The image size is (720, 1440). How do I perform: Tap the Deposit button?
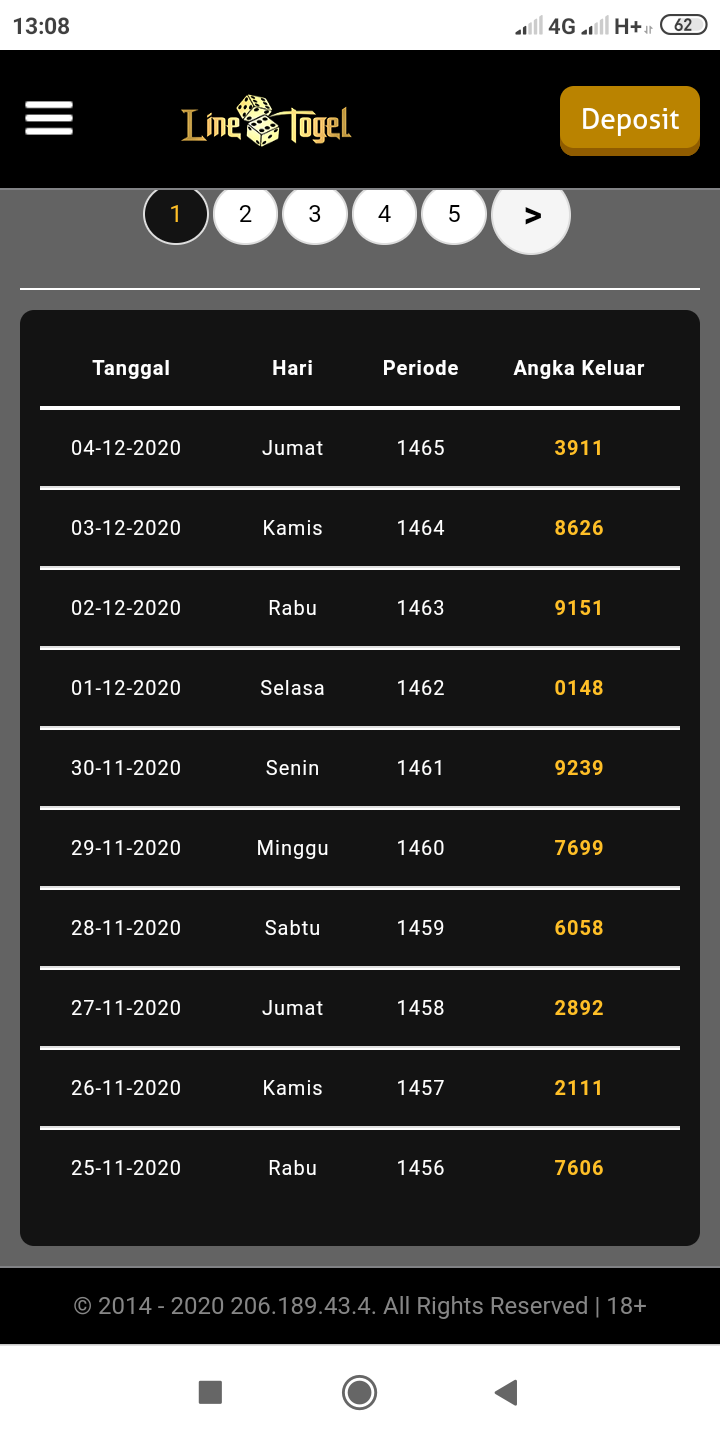[630, 119]
